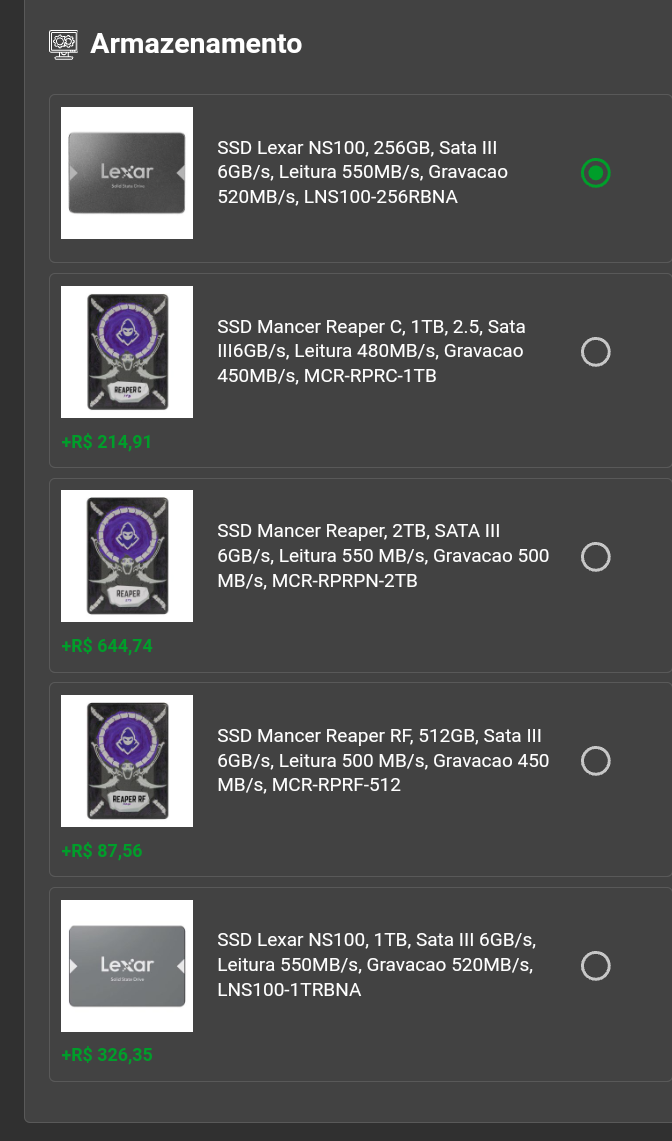
Task: Select the SSD Mancer Reaper RF 512GB option
Action: tap(596, 760)
